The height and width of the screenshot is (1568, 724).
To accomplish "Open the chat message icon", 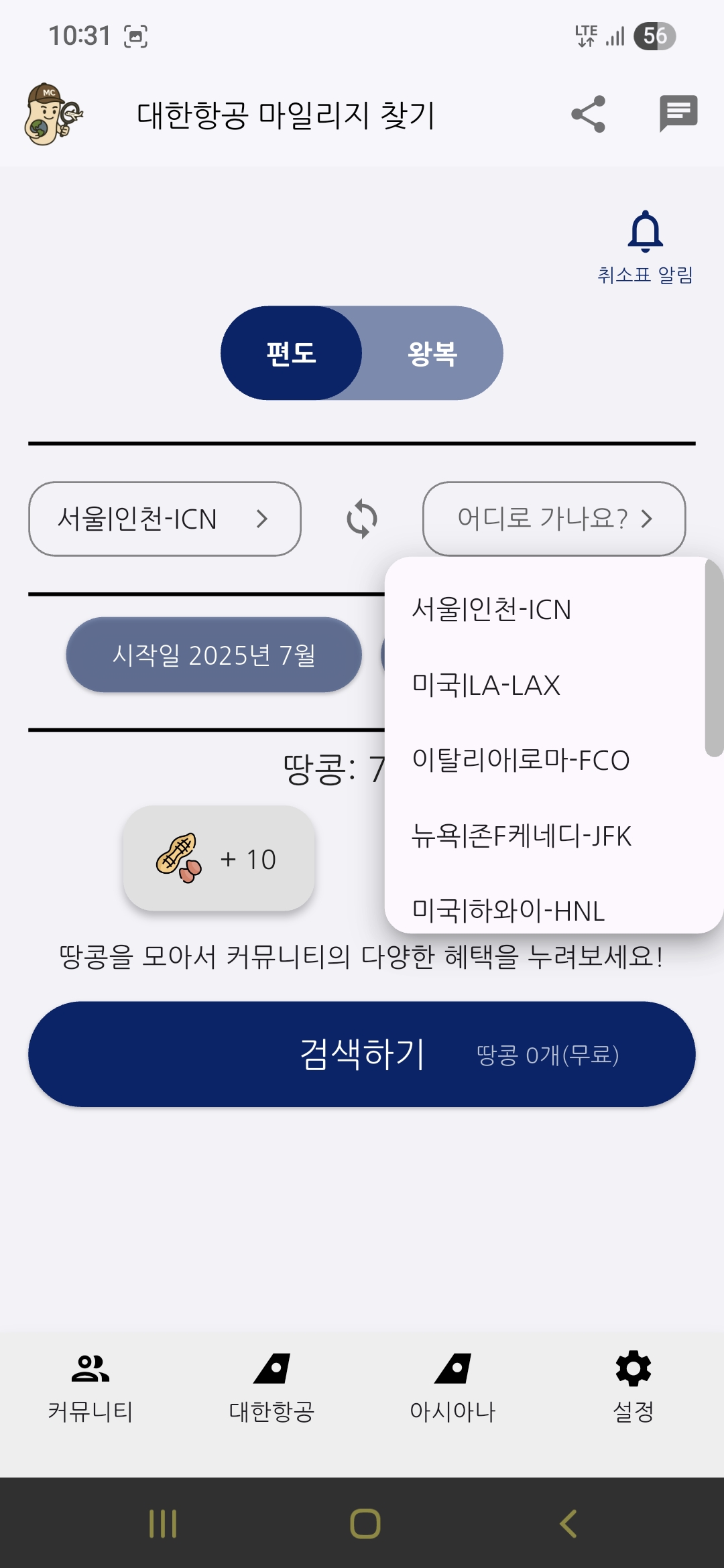I will coord(678,114).
